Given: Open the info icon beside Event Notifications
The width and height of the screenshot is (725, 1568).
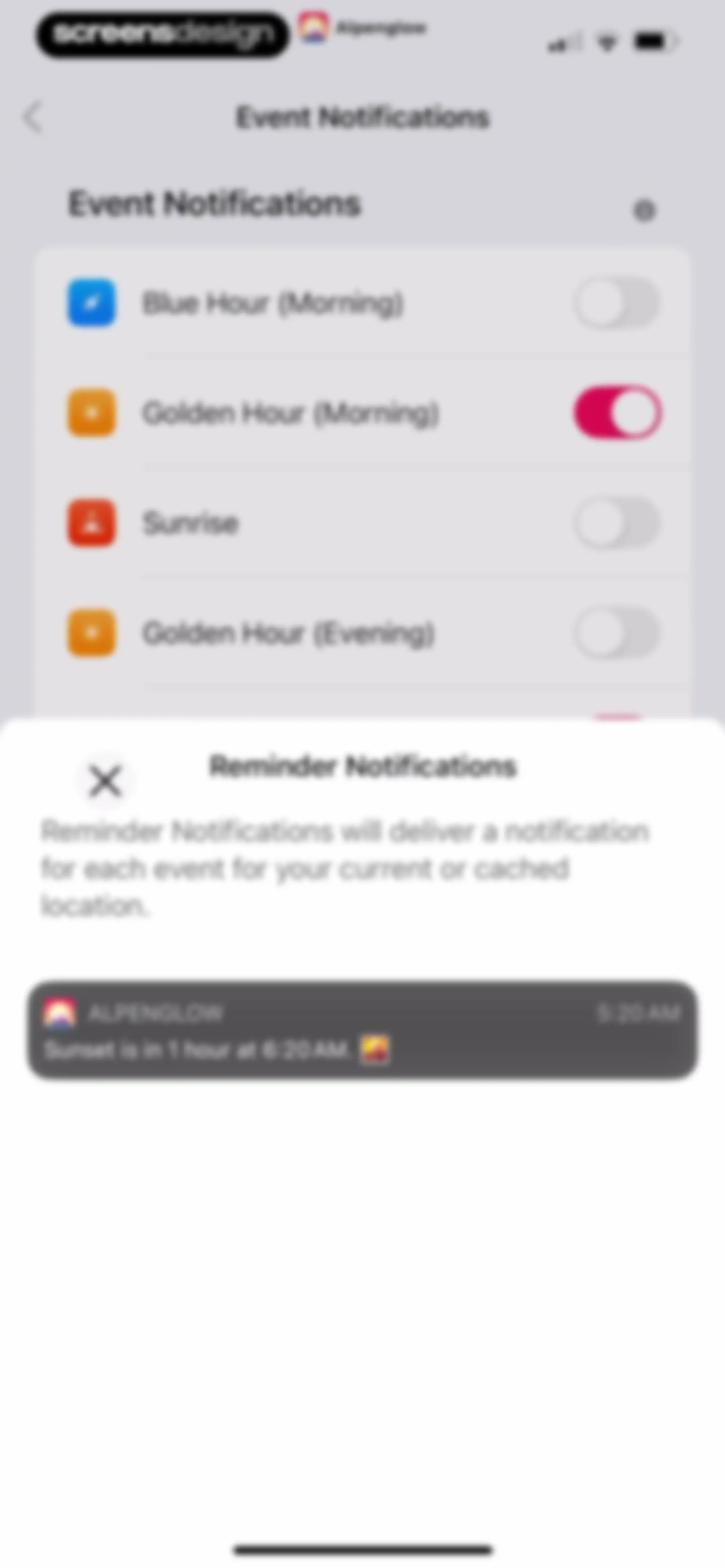Looking at the screenshot, I should point(644,211).
